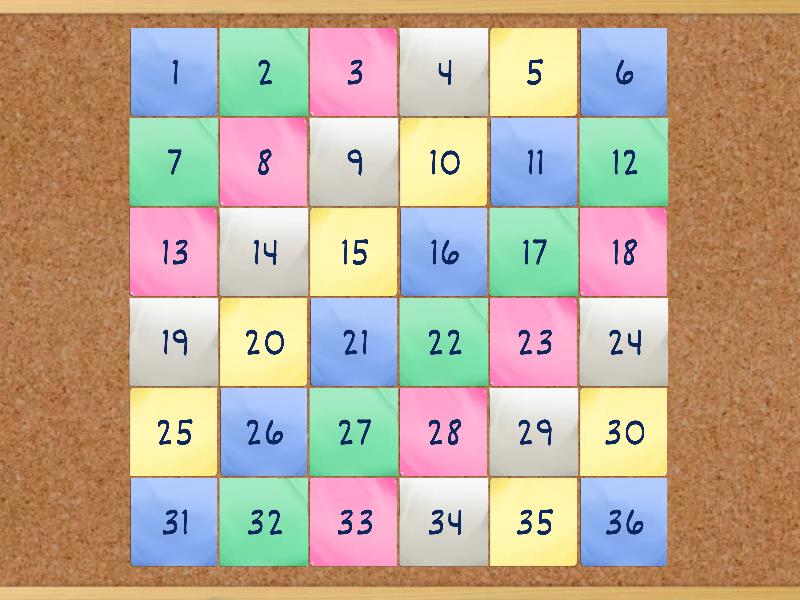Select box 8
The height and width of the screenshot is (600, 800).
[264, 162]
